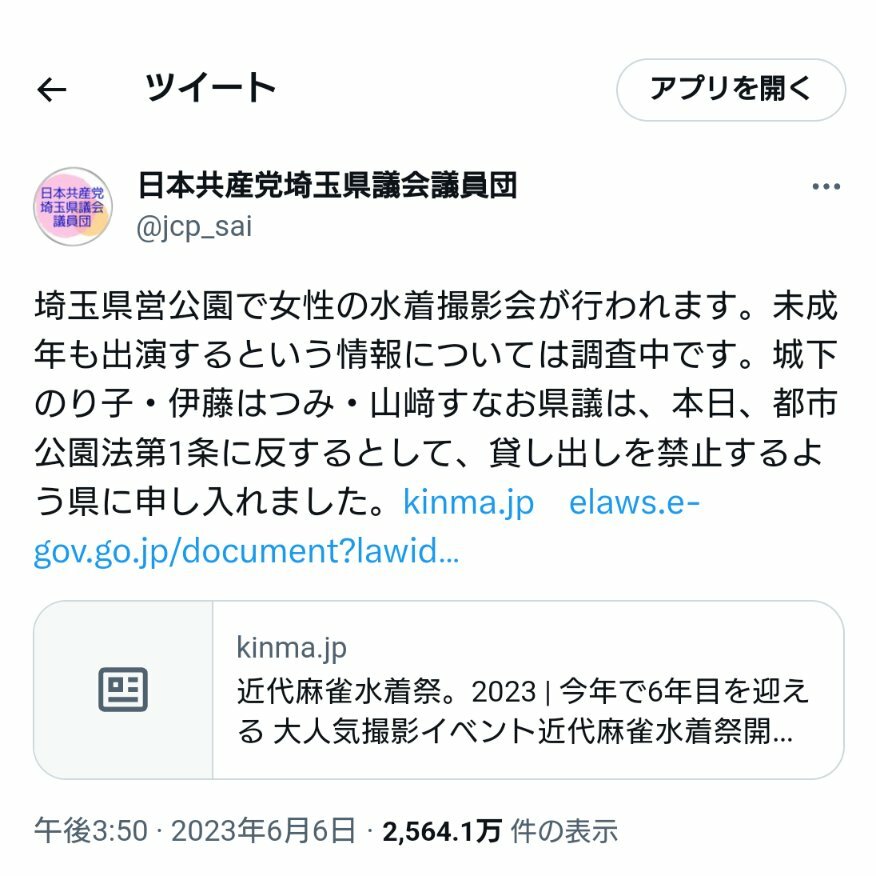Tap the アプリを開く button

coord(730,90)
